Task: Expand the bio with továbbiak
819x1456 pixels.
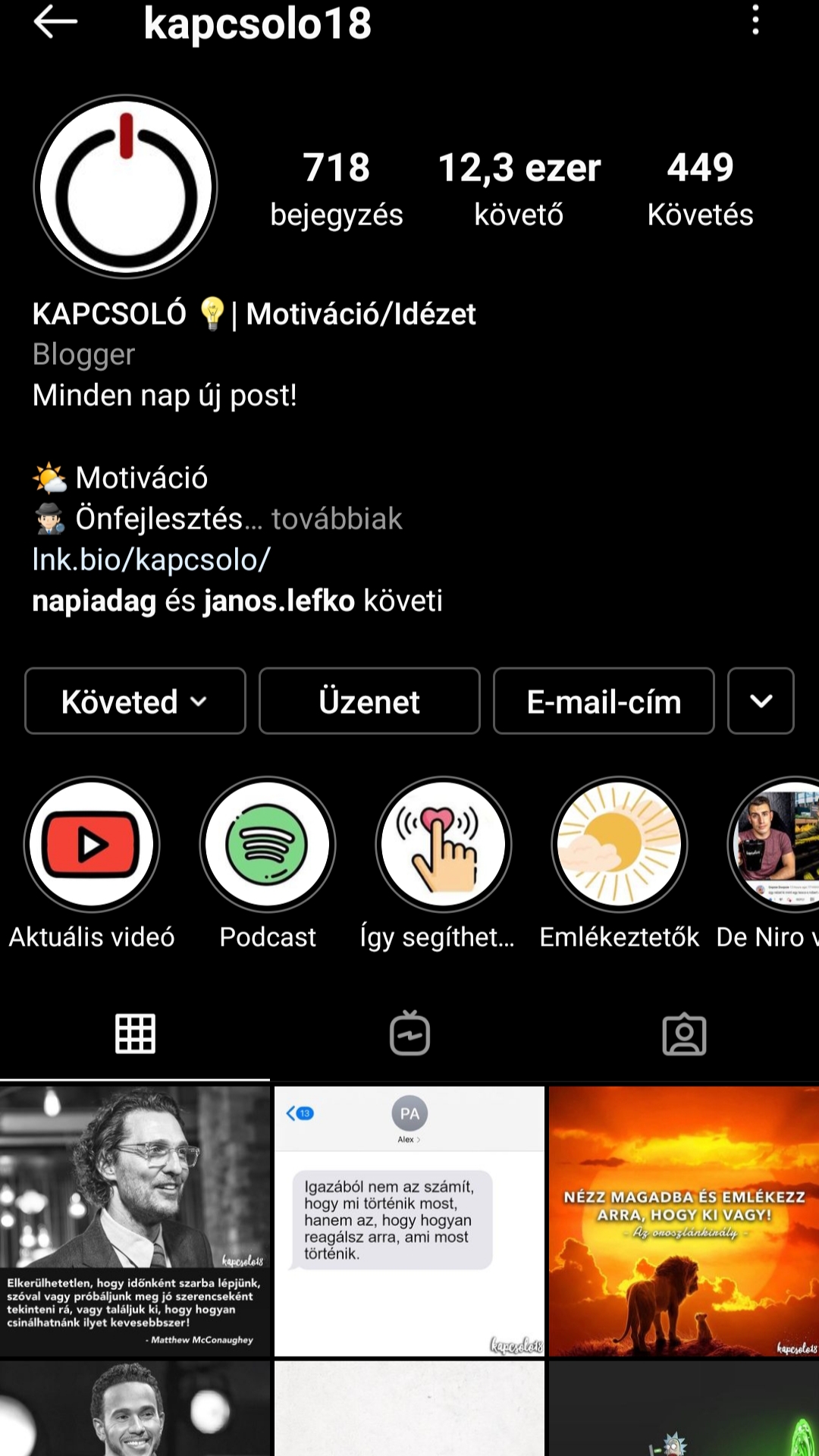Action: 337,519
